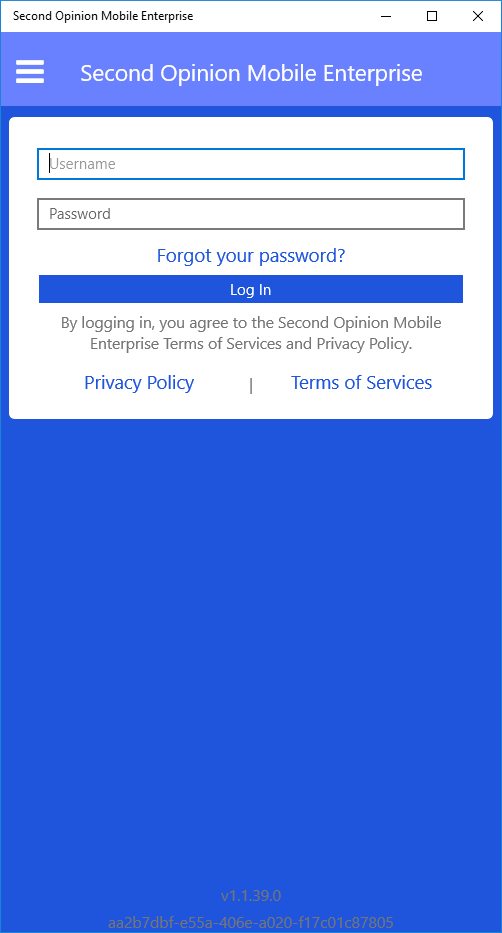Maximize the window
The height and width of the screenshot is (933, 502).
coord(432,16)
